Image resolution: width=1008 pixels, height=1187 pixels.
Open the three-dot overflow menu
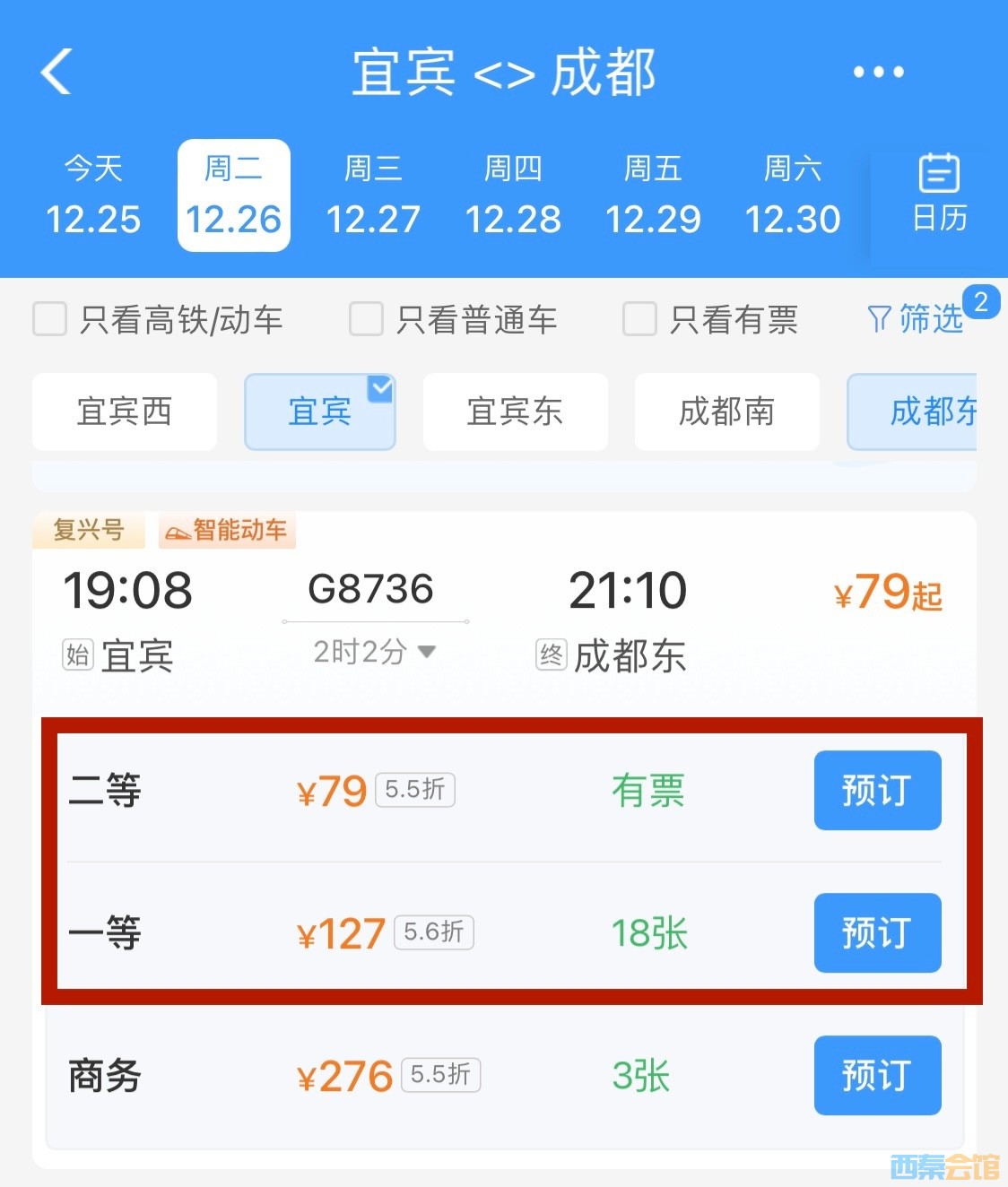tap(878, 72)
